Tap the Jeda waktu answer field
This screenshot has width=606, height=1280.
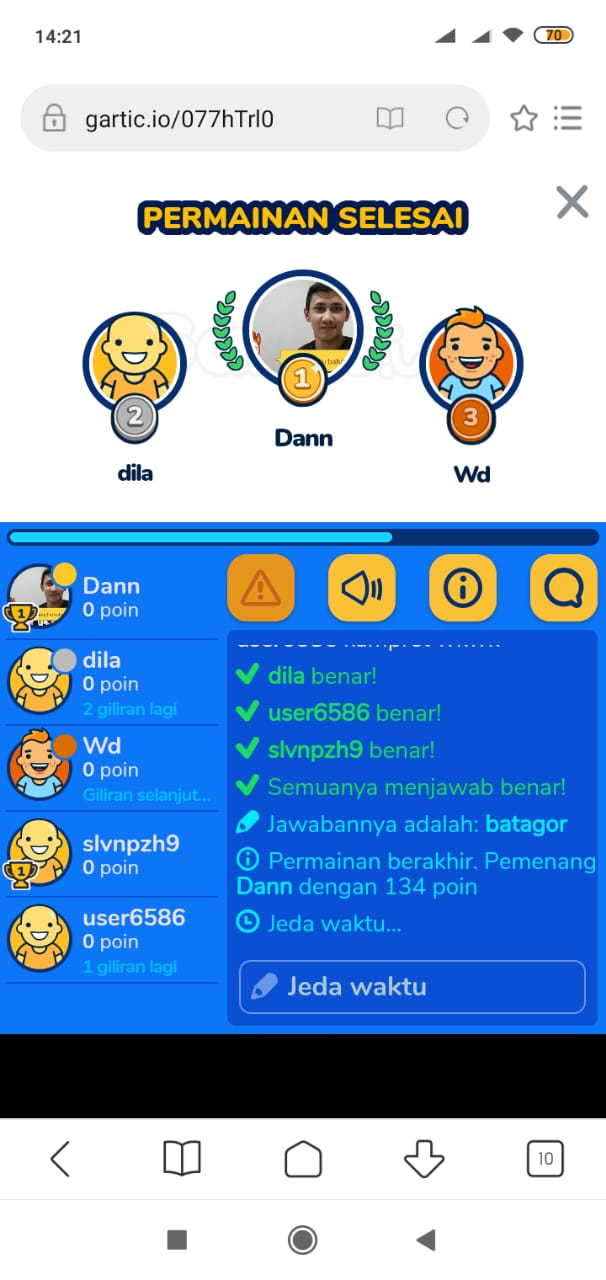tap(412, 987)
